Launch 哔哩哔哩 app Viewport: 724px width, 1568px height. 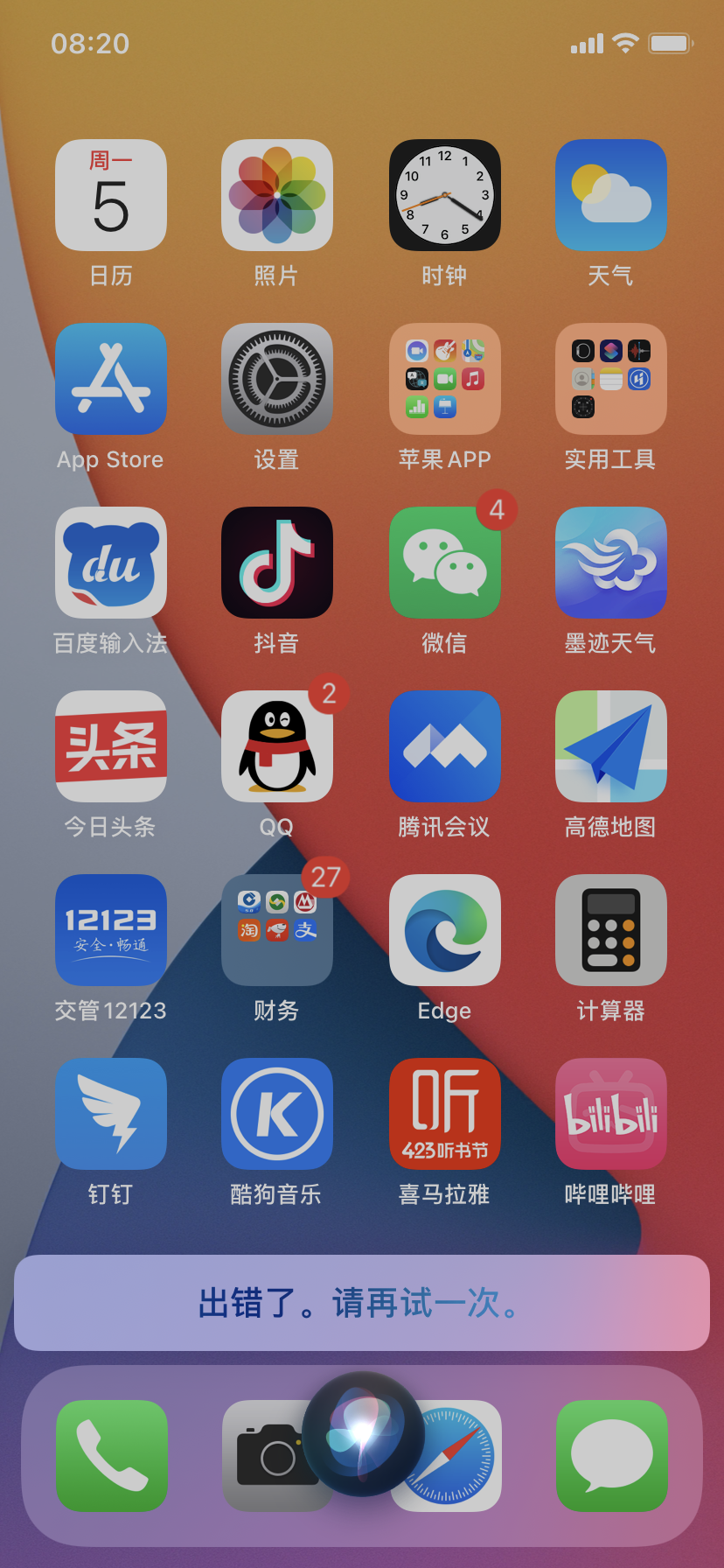610,1114
